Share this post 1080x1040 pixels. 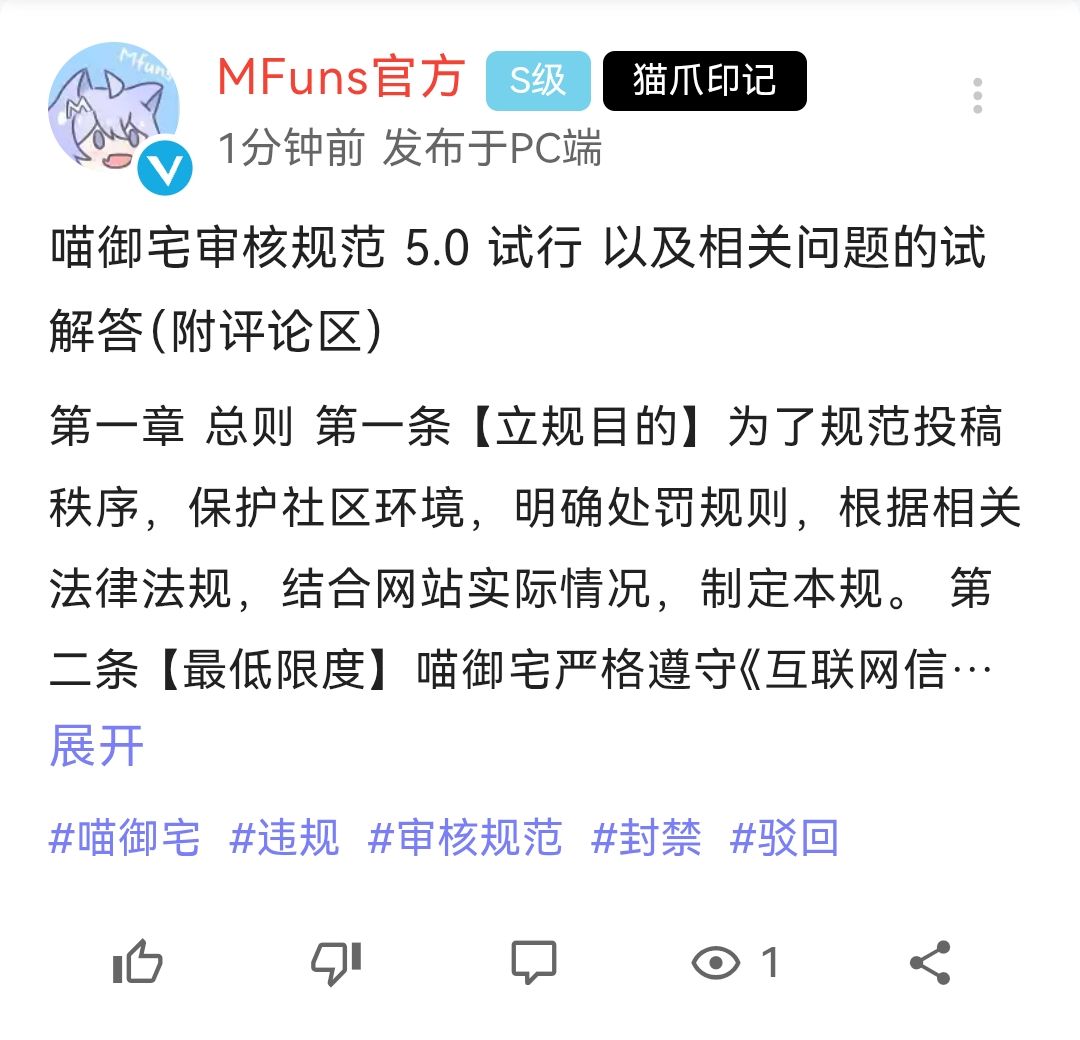pos(930,963)
